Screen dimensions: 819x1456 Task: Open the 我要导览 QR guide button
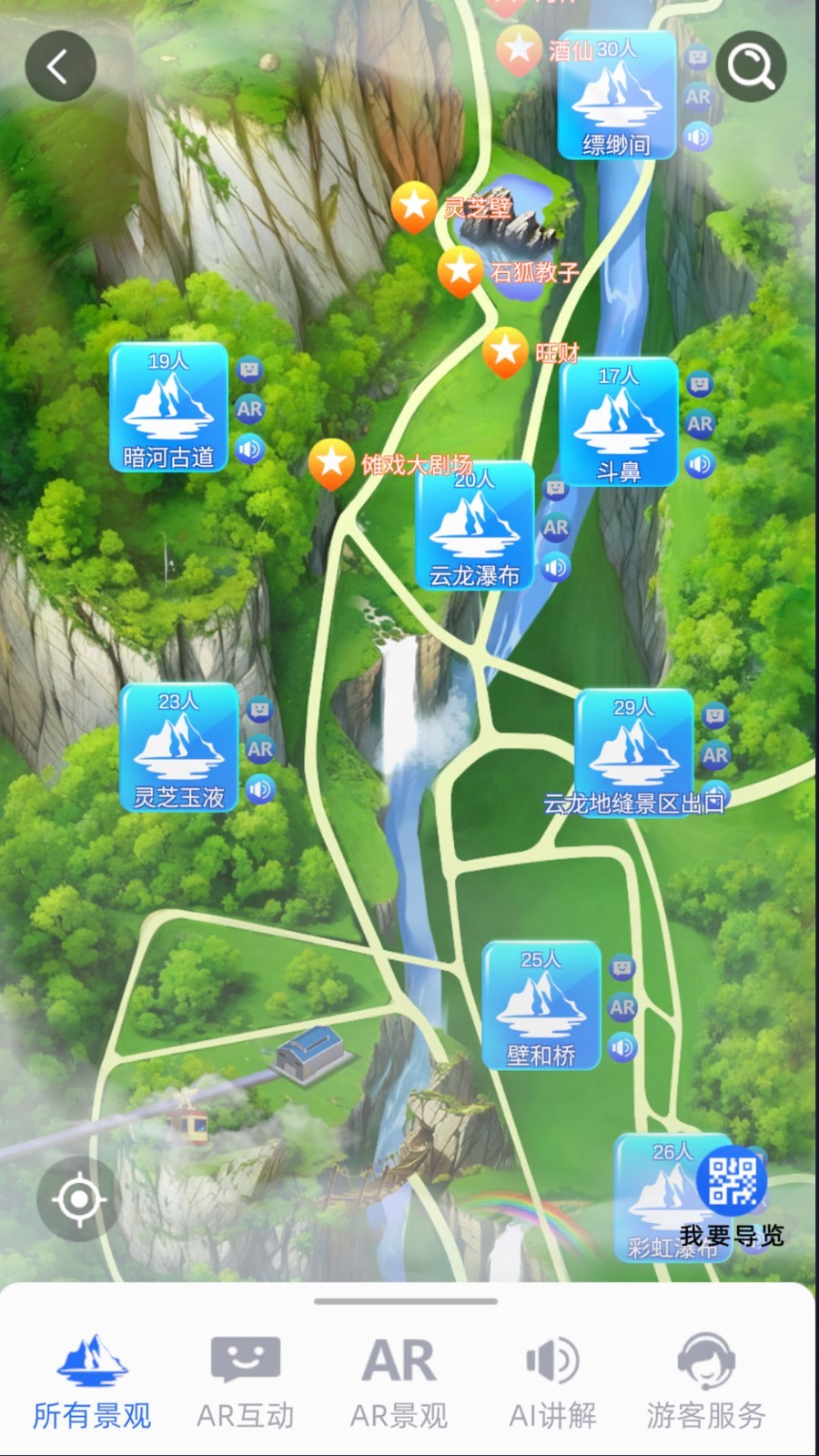tap(732, 1181)
